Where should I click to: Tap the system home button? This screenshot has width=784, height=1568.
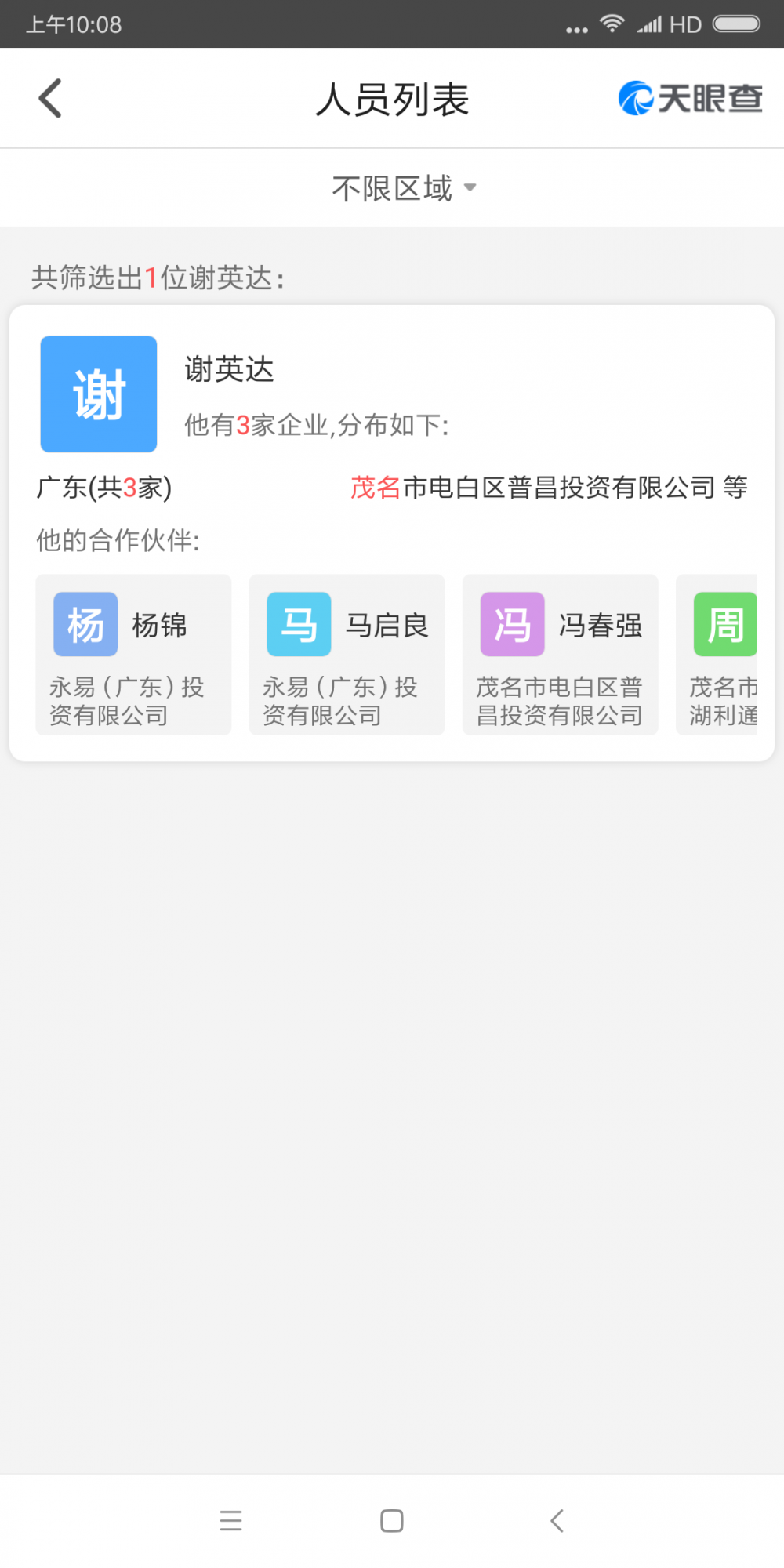coord(392,1521)
